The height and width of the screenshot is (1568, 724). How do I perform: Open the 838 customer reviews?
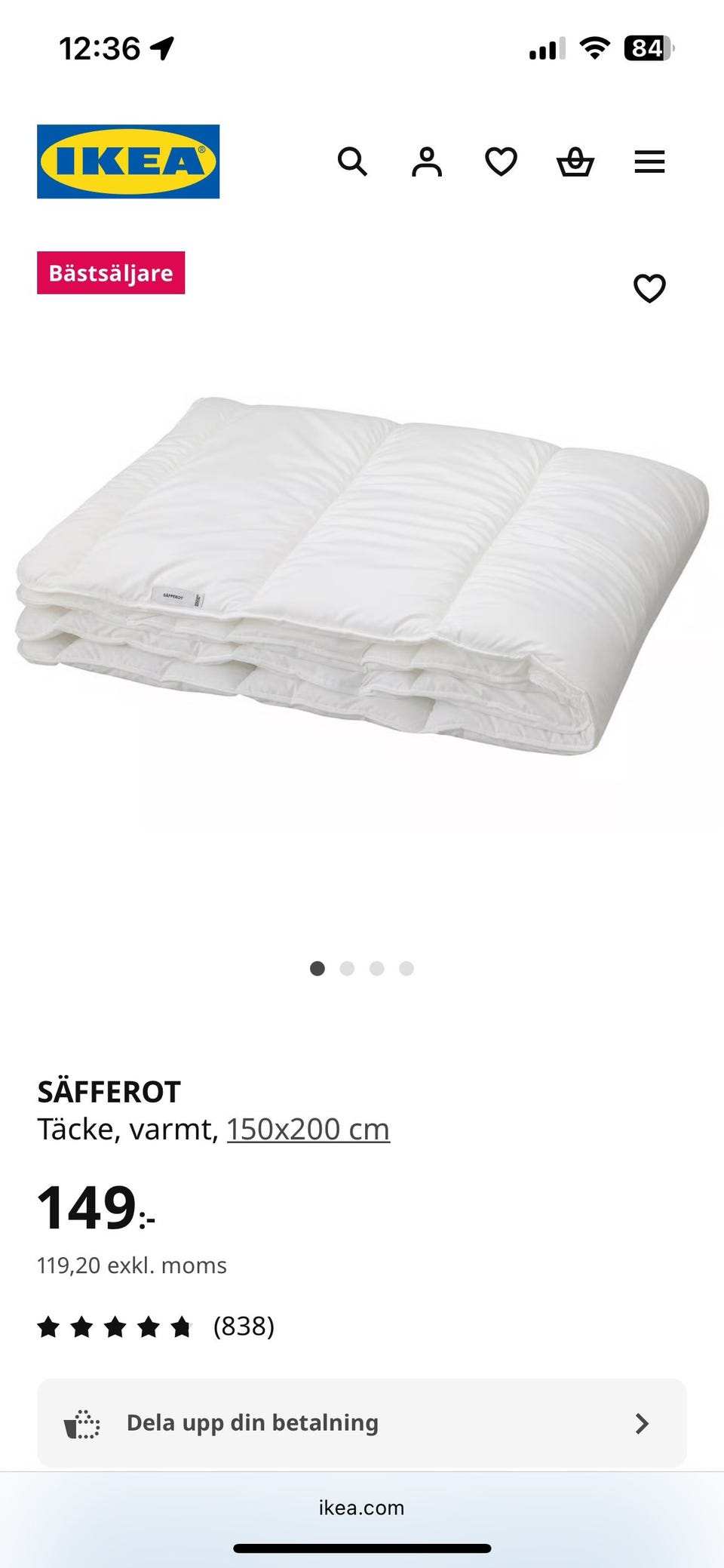coord(156,1326)
